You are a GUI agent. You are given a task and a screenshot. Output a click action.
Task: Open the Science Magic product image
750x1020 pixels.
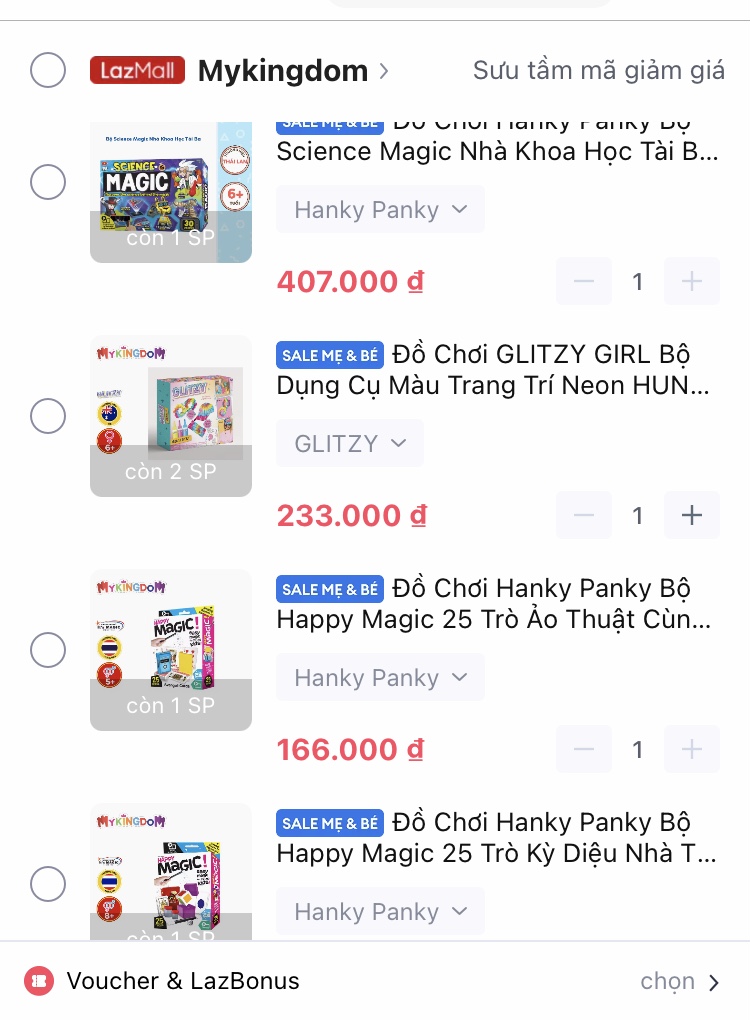[x=171, y=192]
